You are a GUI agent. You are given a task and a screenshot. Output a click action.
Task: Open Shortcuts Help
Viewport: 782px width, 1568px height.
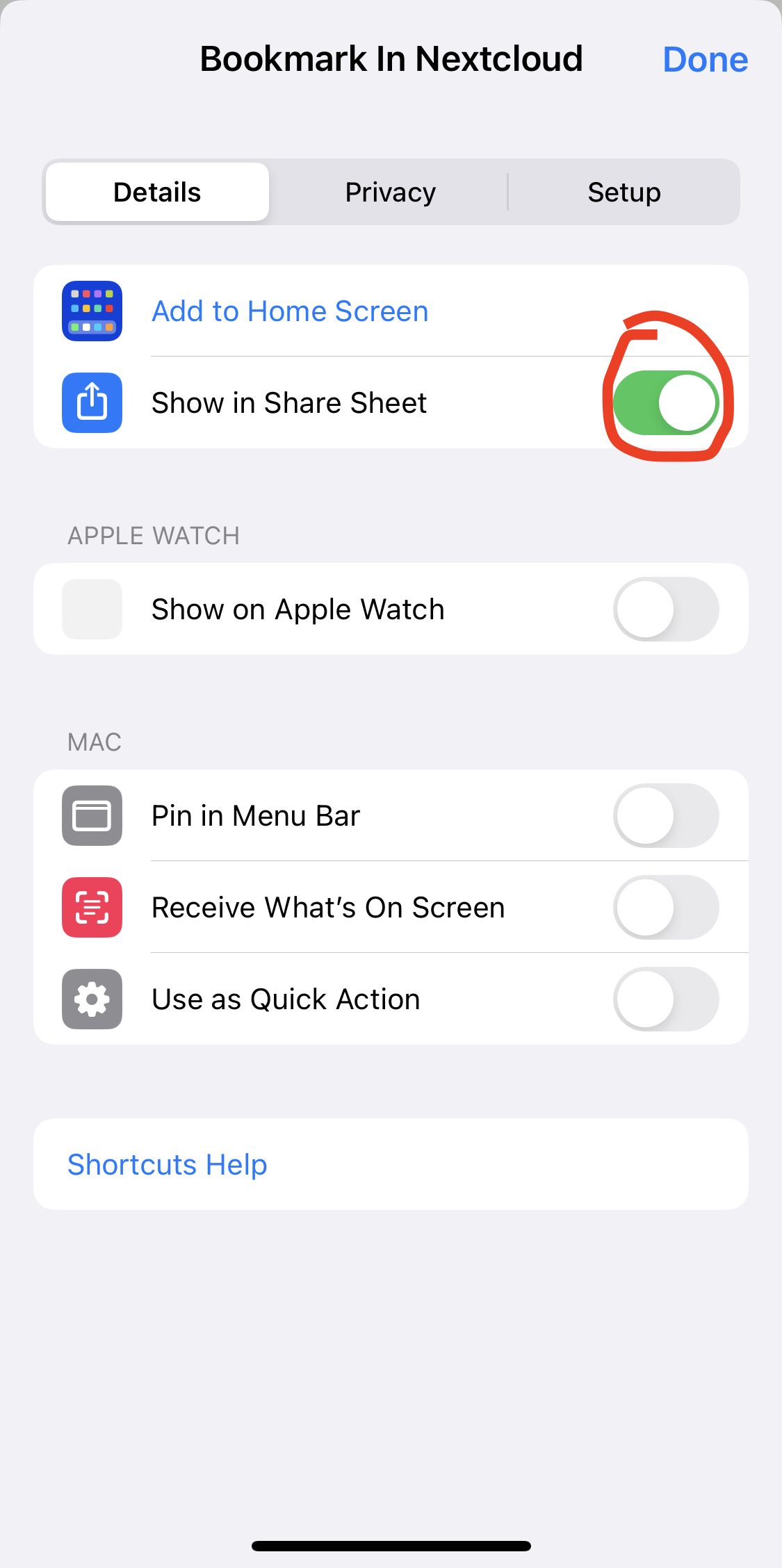(x=168, y=1165)
